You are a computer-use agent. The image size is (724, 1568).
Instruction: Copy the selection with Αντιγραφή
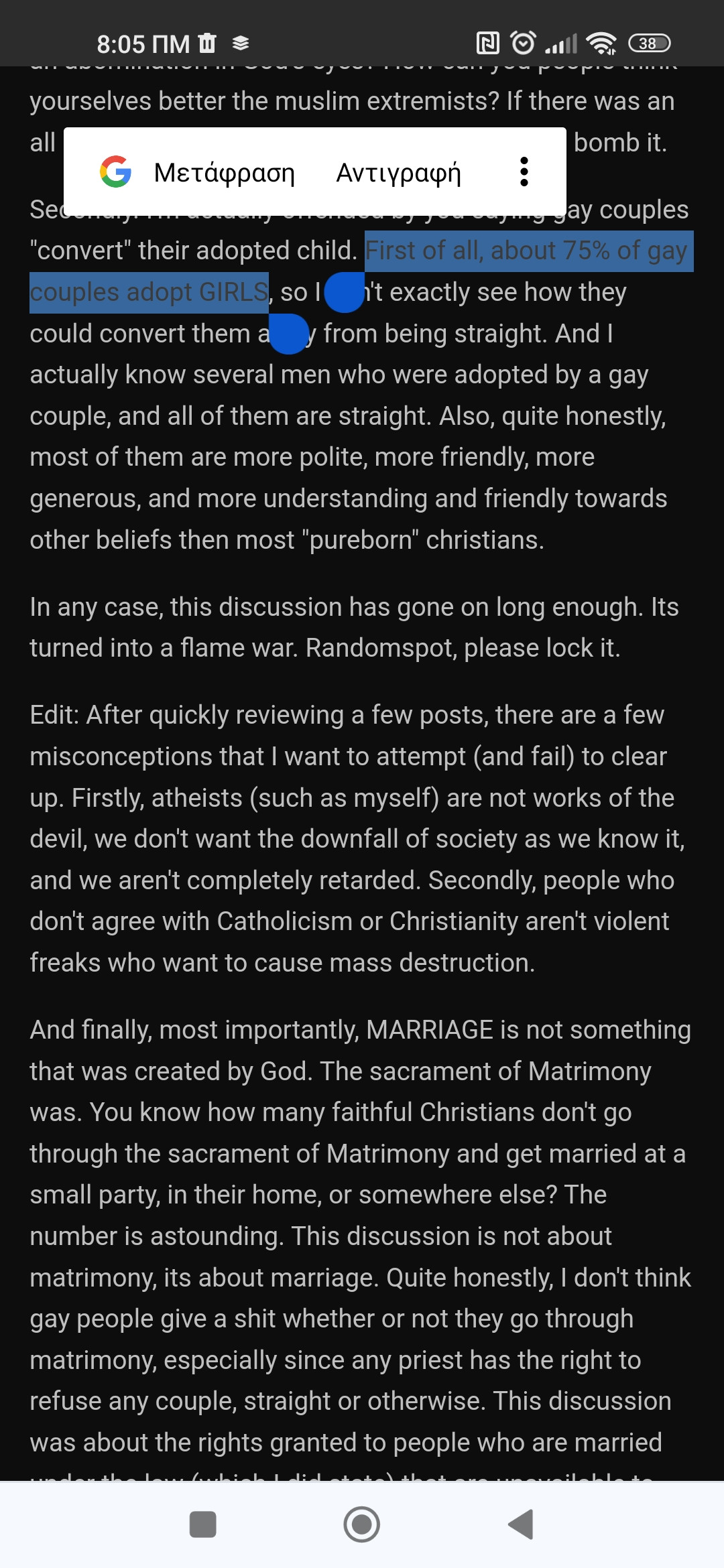[398, 173]
